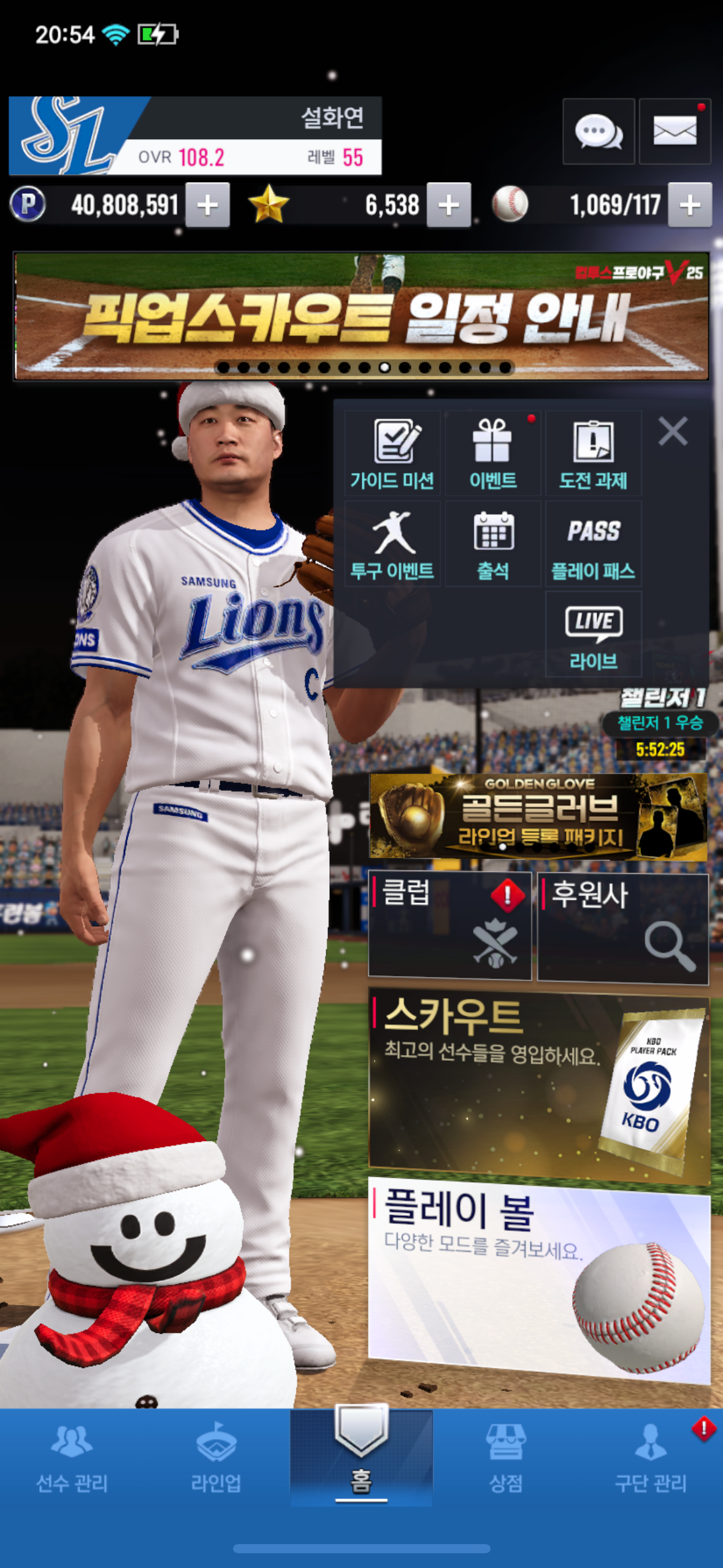Open the 클럽 card
Image resolution: width=723 pixels, height=1568 pixels.
click(449, 924)
